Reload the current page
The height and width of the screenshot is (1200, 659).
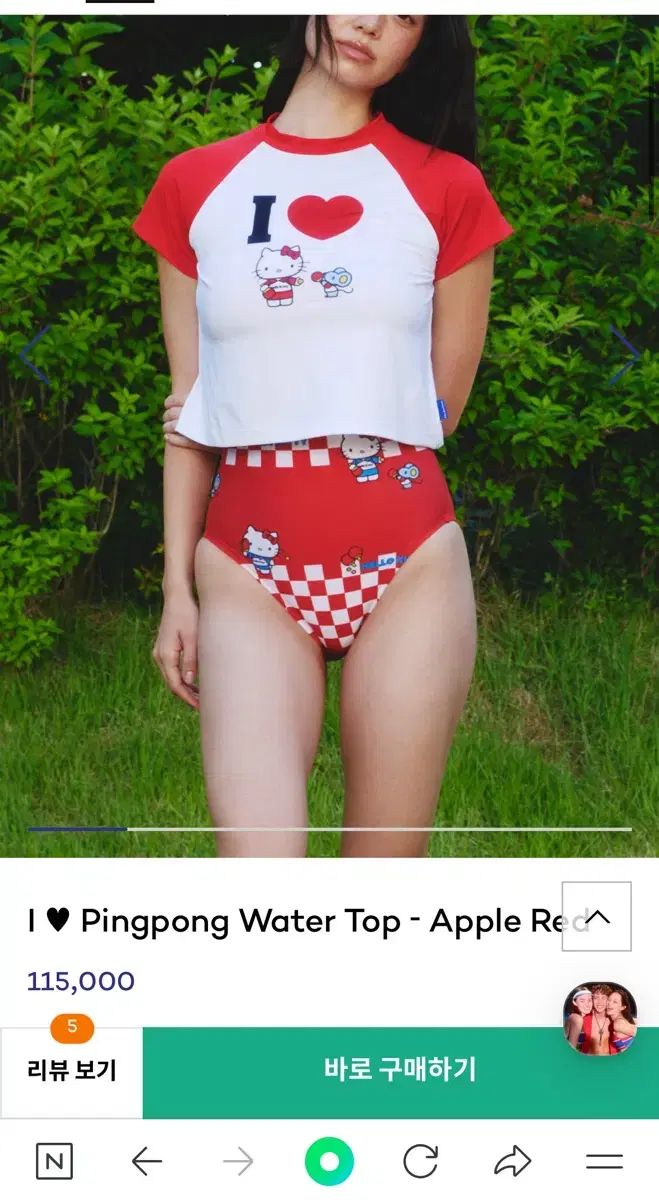(x=420, y=1161)
